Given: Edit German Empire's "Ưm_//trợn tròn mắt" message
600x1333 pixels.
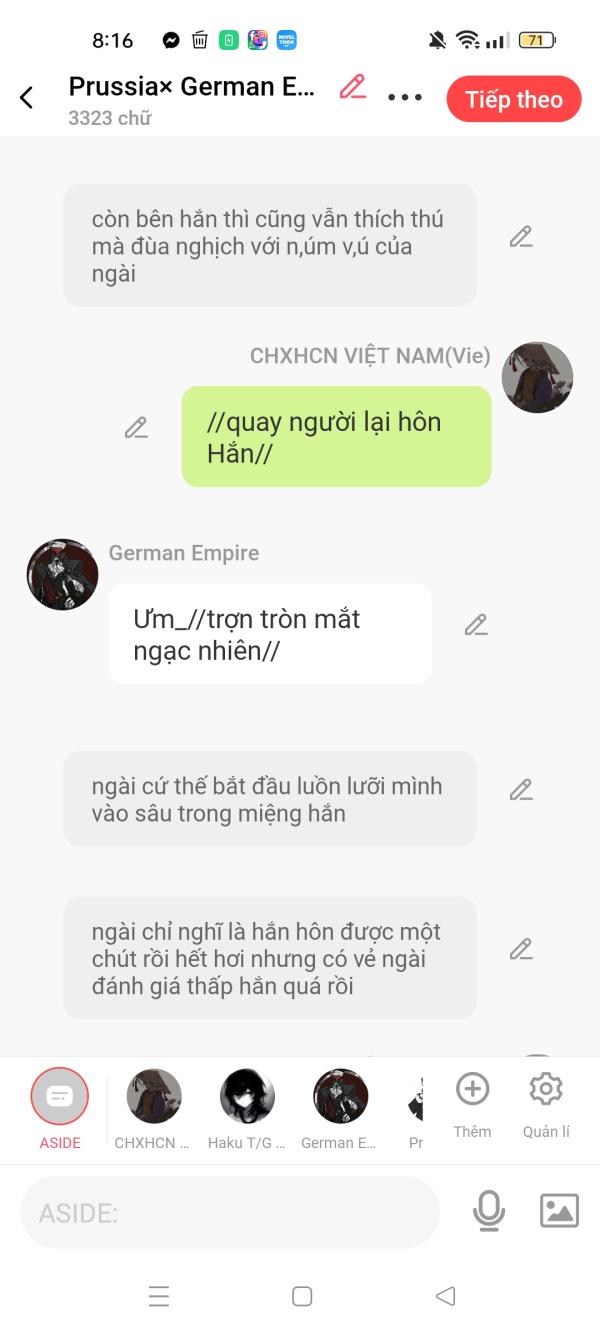Looking at the screenshot, I should coord(476,625).
